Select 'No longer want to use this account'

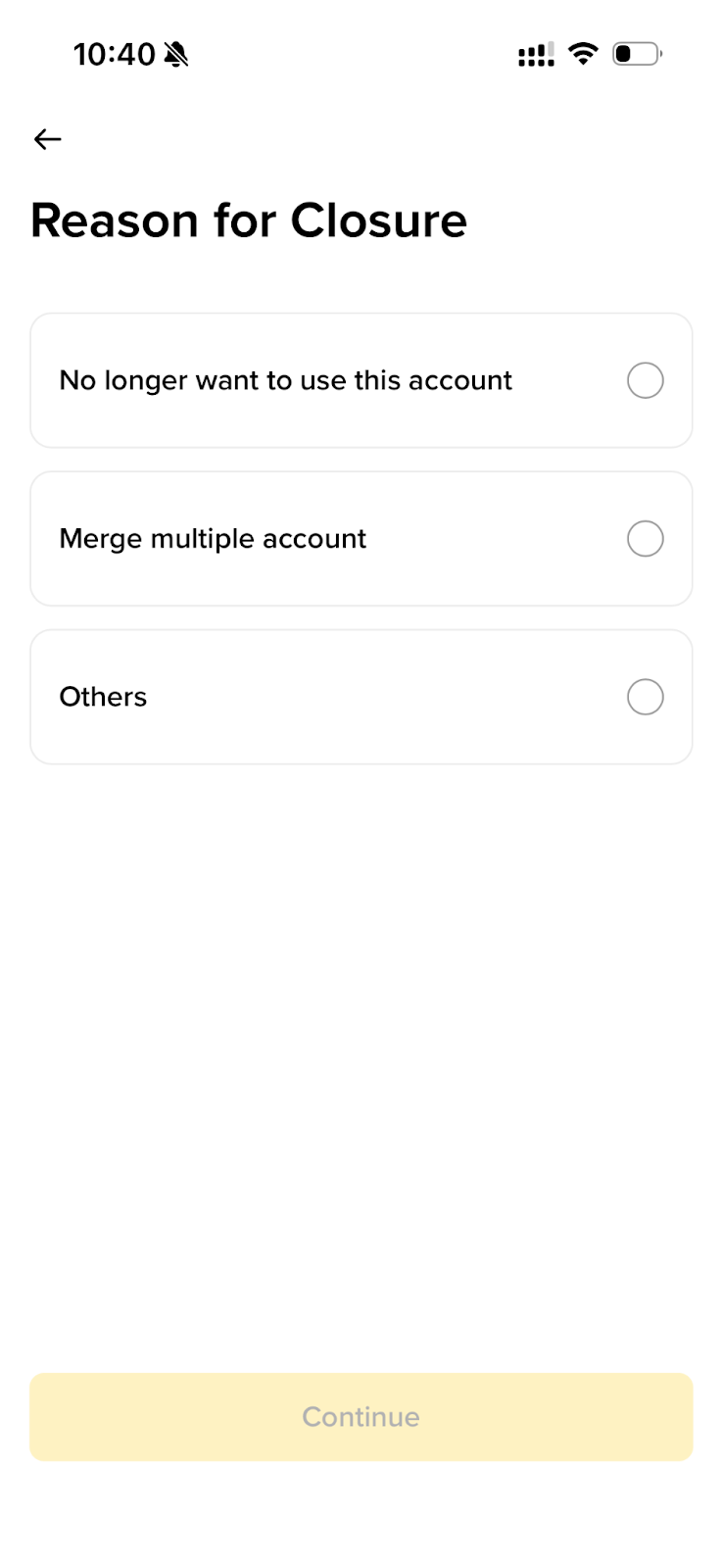pyautogui.click(x=361, y=380)
